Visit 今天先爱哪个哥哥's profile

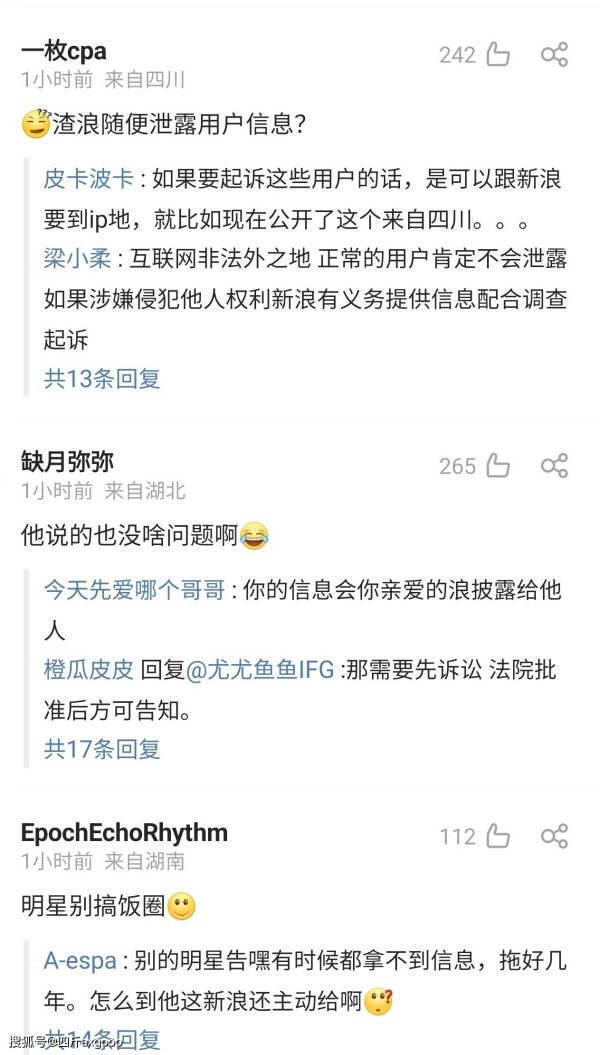[x=134, y=590]
